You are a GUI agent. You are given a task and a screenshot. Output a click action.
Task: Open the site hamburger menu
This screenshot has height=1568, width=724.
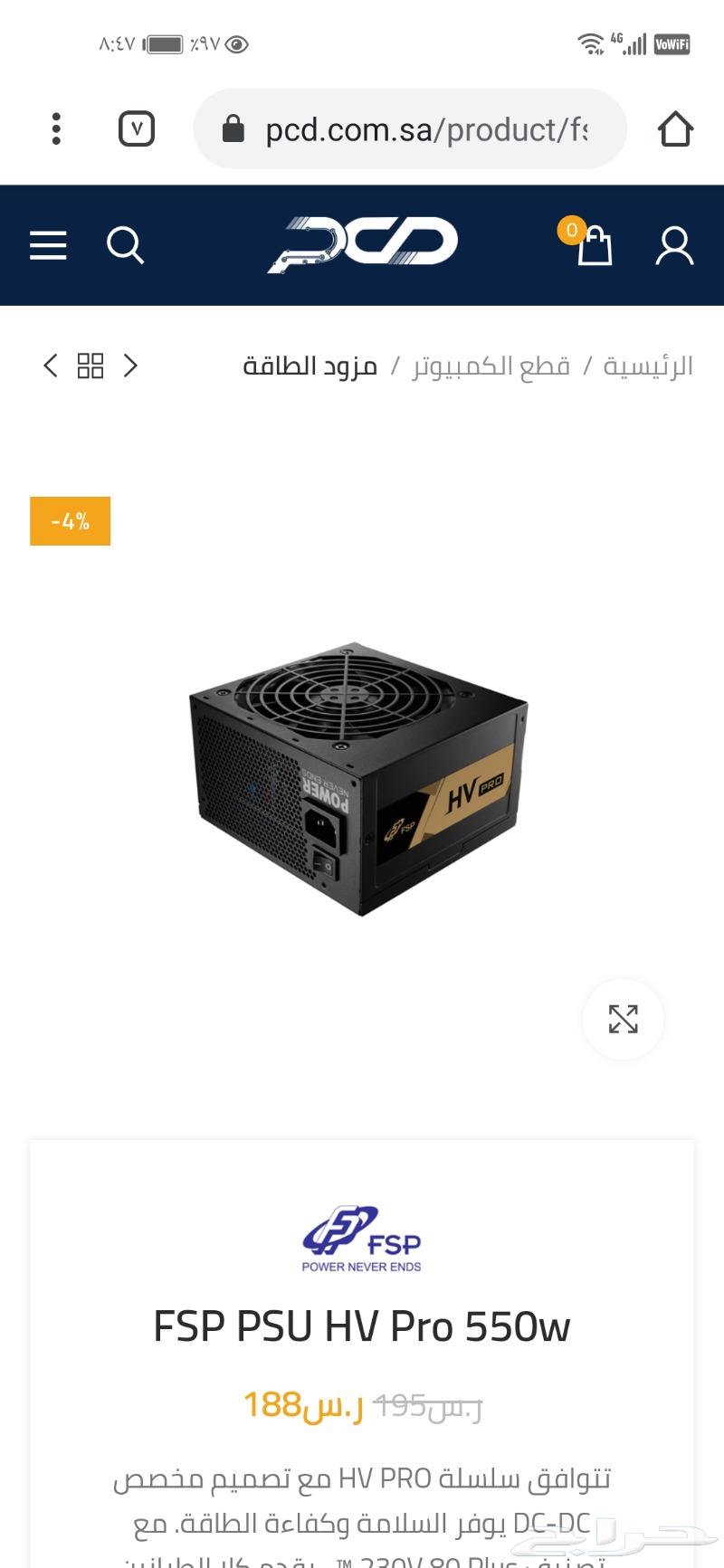[x=48, y=245]
